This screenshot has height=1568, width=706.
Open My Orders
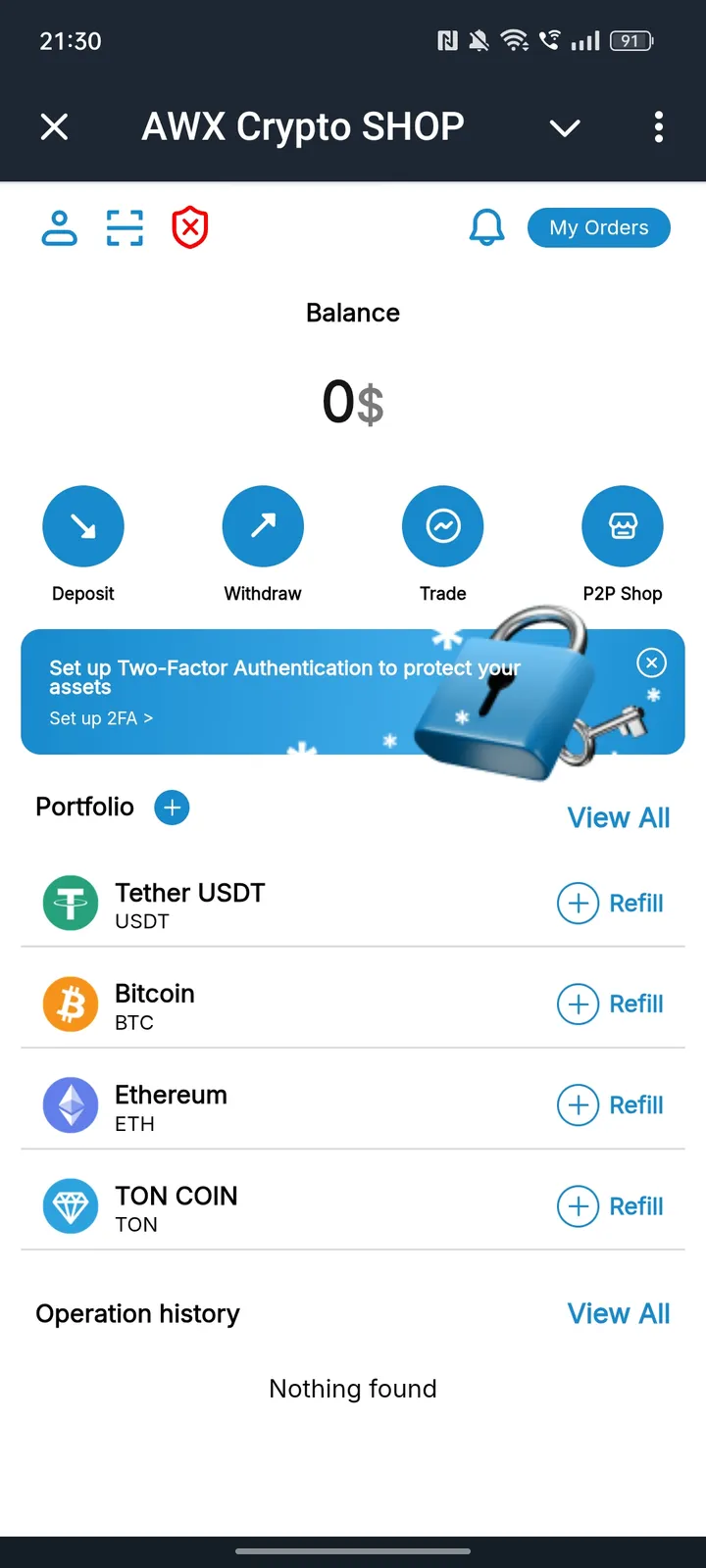point(598,227)
